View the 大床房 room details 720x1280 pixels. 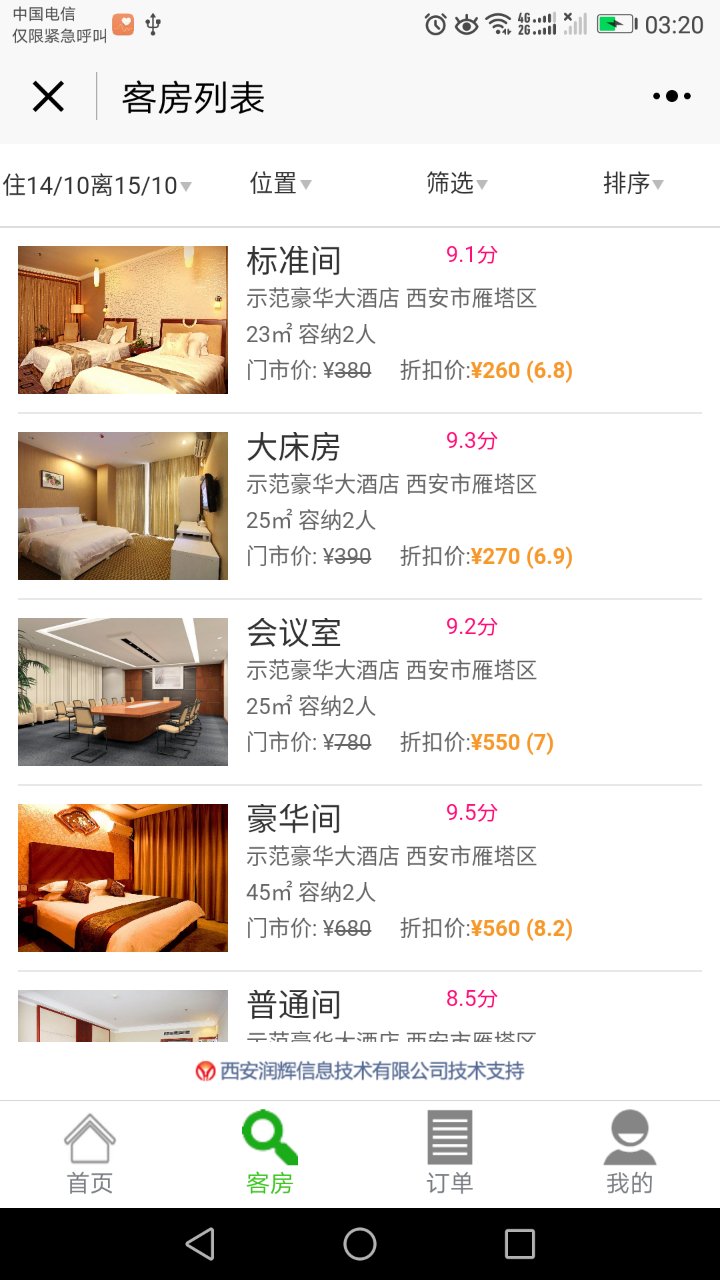(360, 506)
